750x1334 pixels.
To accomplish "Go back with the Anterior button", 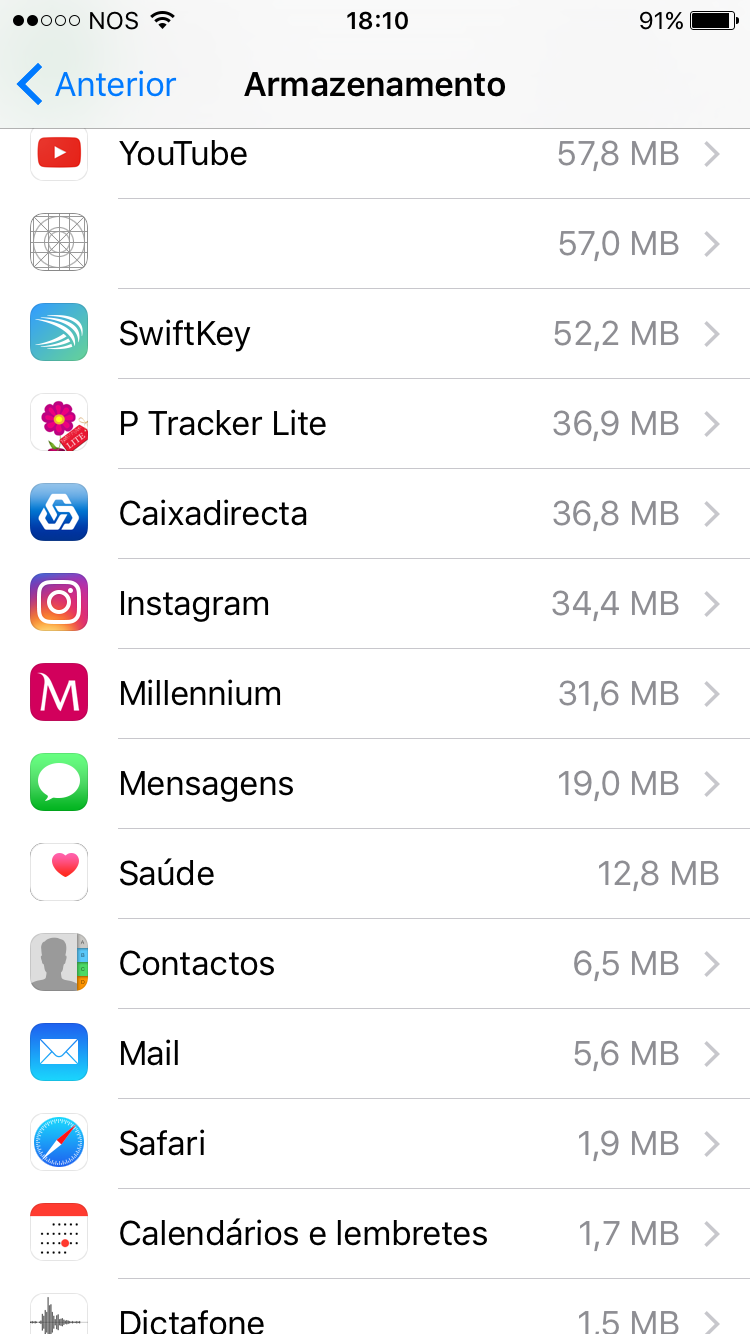I will tap(97, 85).
